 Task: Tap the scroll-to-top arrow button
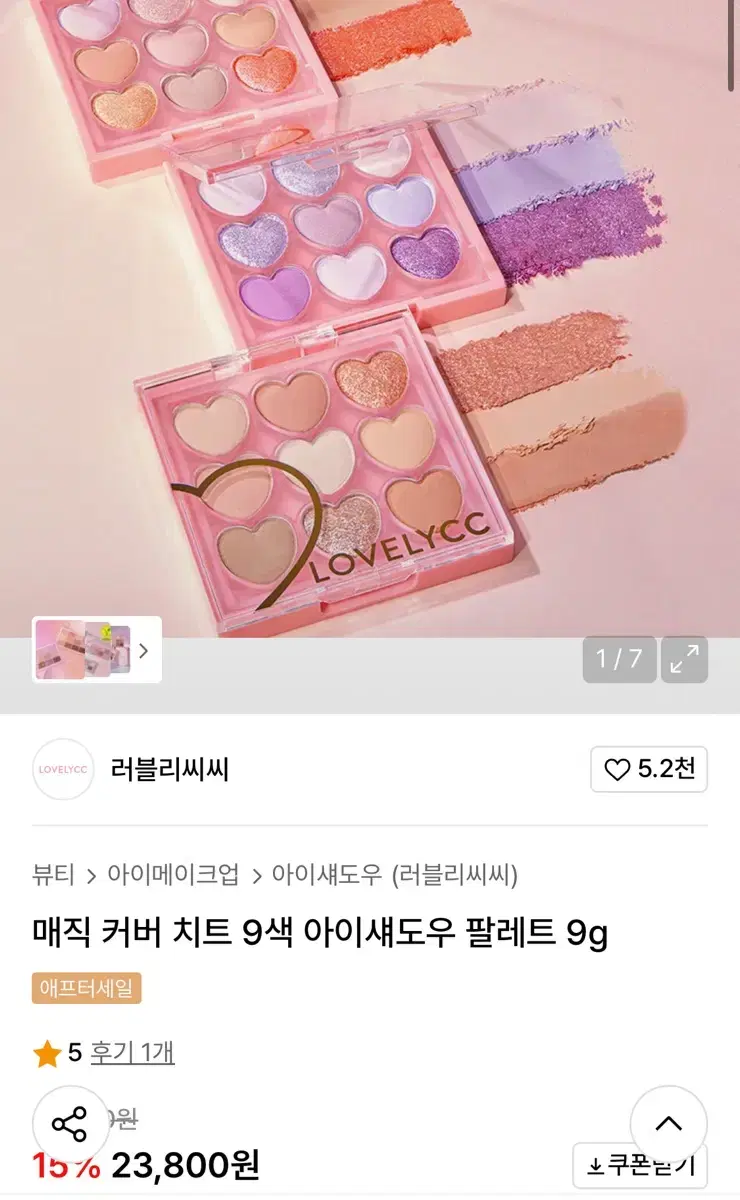[x=670, y=1124]
